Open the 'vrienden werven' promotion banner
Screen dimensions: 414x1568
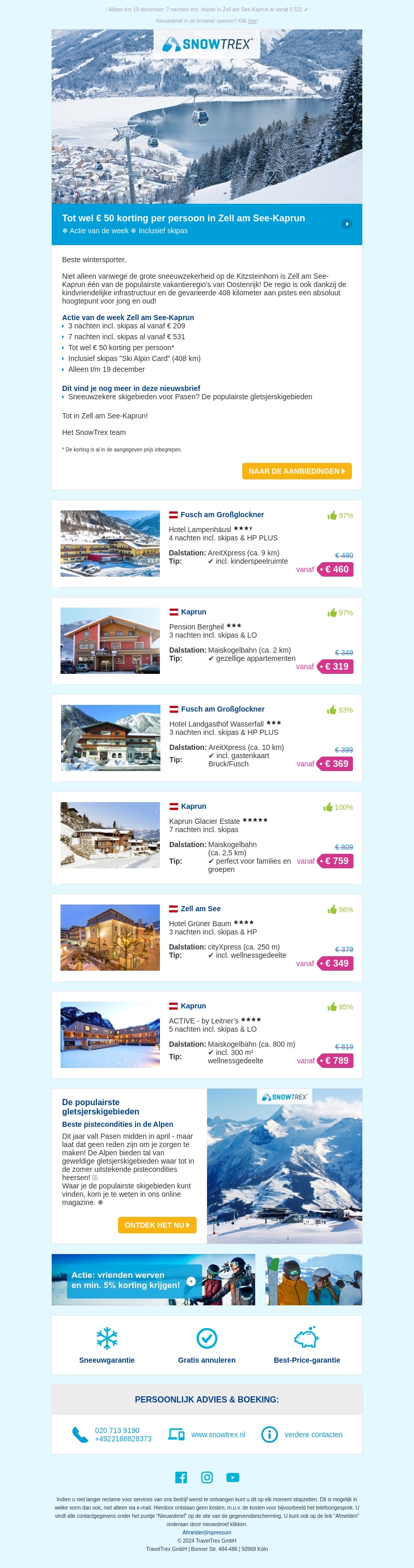153,1279
